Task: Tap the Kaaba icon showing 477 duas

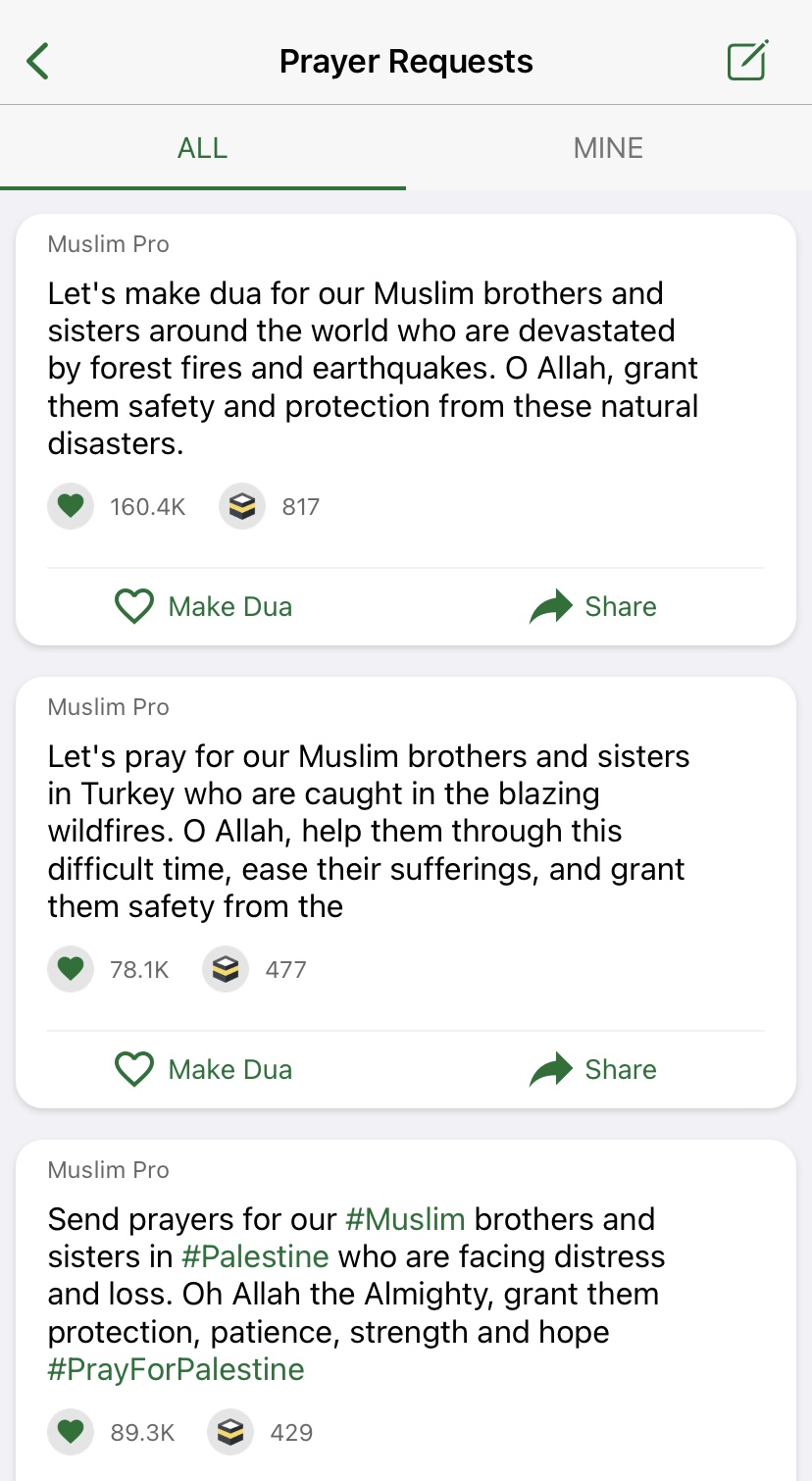Action: coord(225,969)
